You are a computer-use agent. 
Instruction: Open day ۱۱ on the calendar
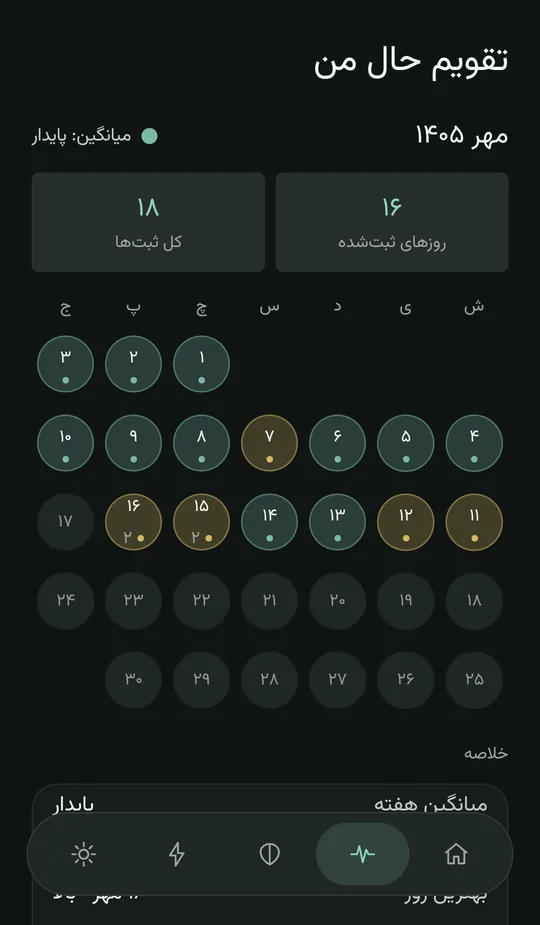pyautogui.click(x=474, y=522)
